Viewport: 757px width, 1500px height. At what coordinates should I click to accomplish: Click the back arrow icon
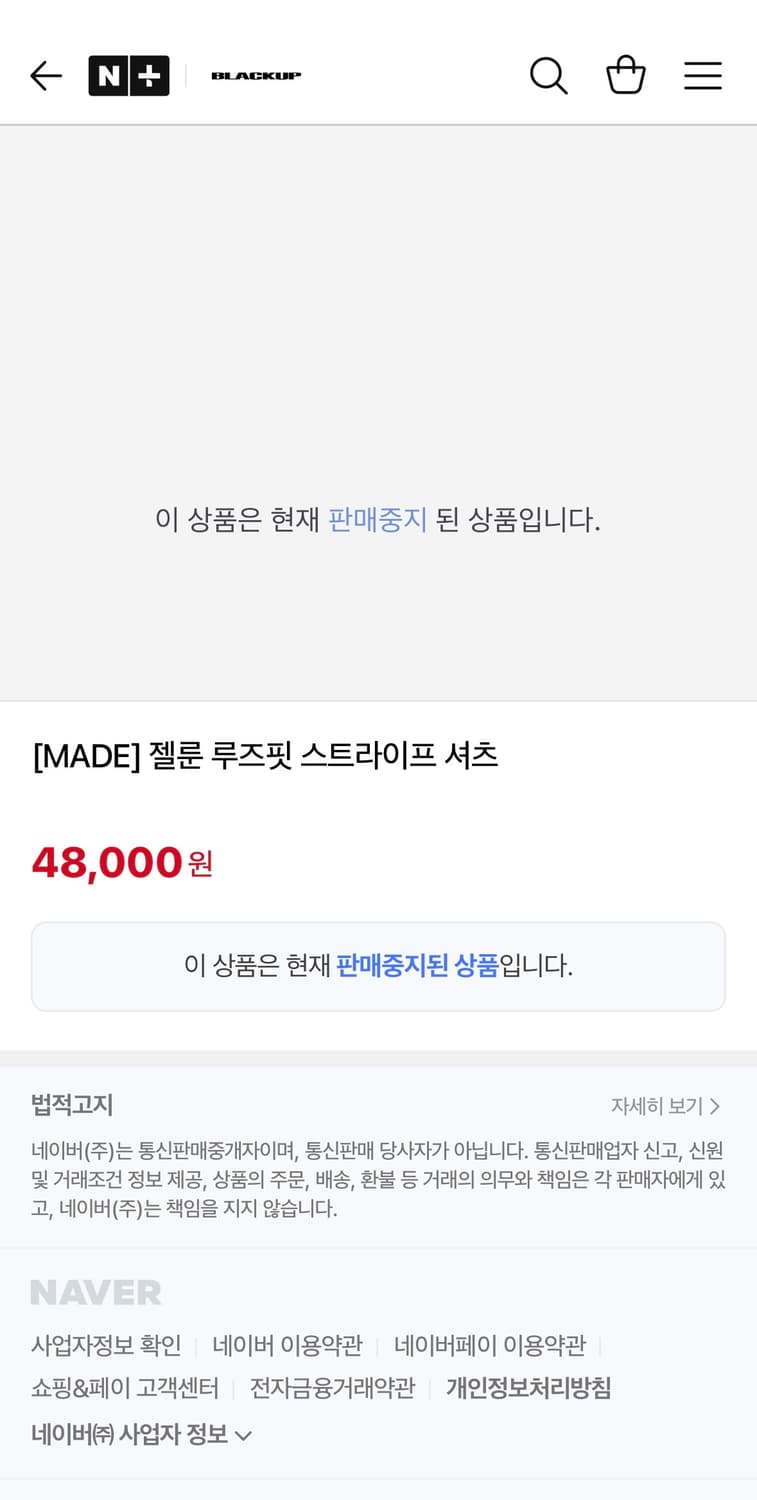pyautogui.click(x=46, y=75)
